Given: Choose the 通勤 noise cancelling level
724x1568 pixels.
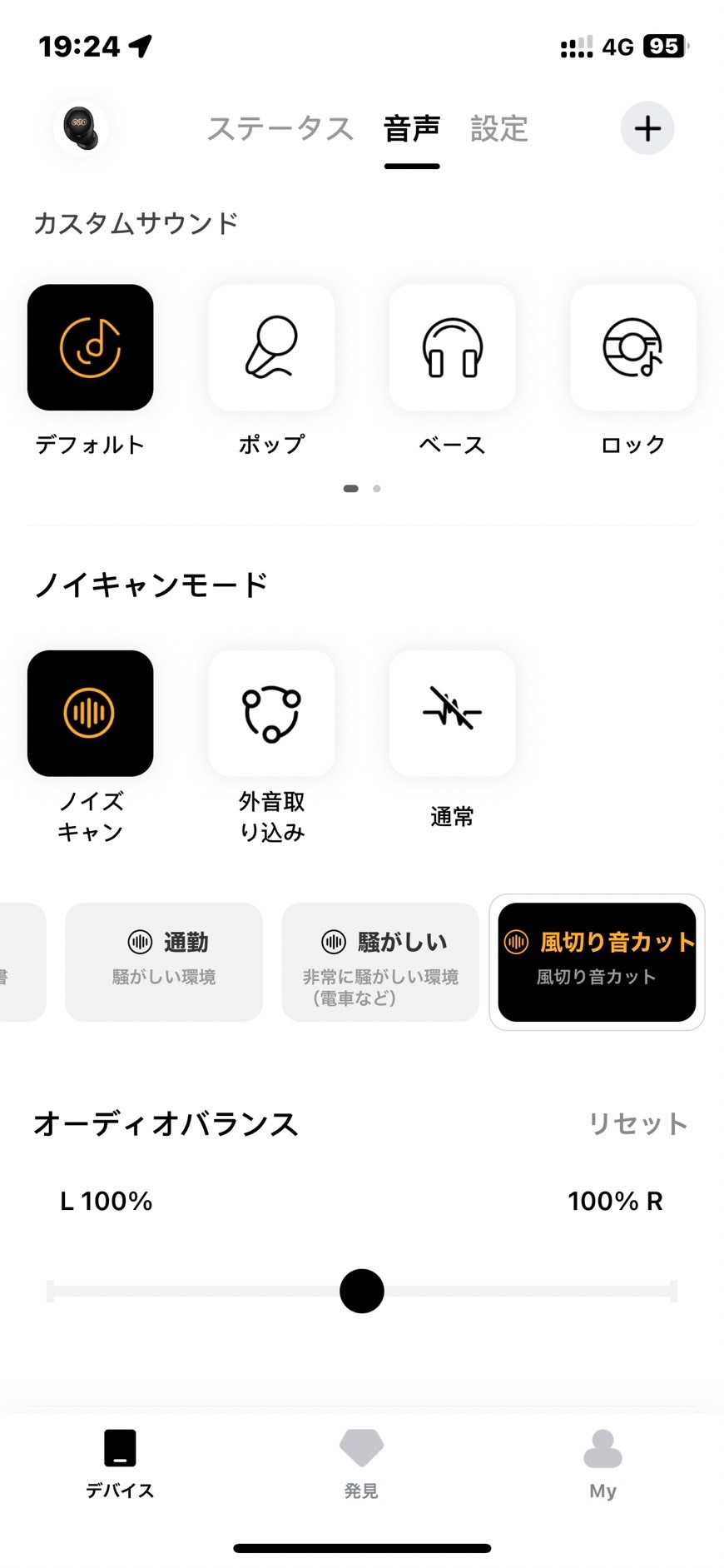Looking at the screenshot, I should pos(164,962).
